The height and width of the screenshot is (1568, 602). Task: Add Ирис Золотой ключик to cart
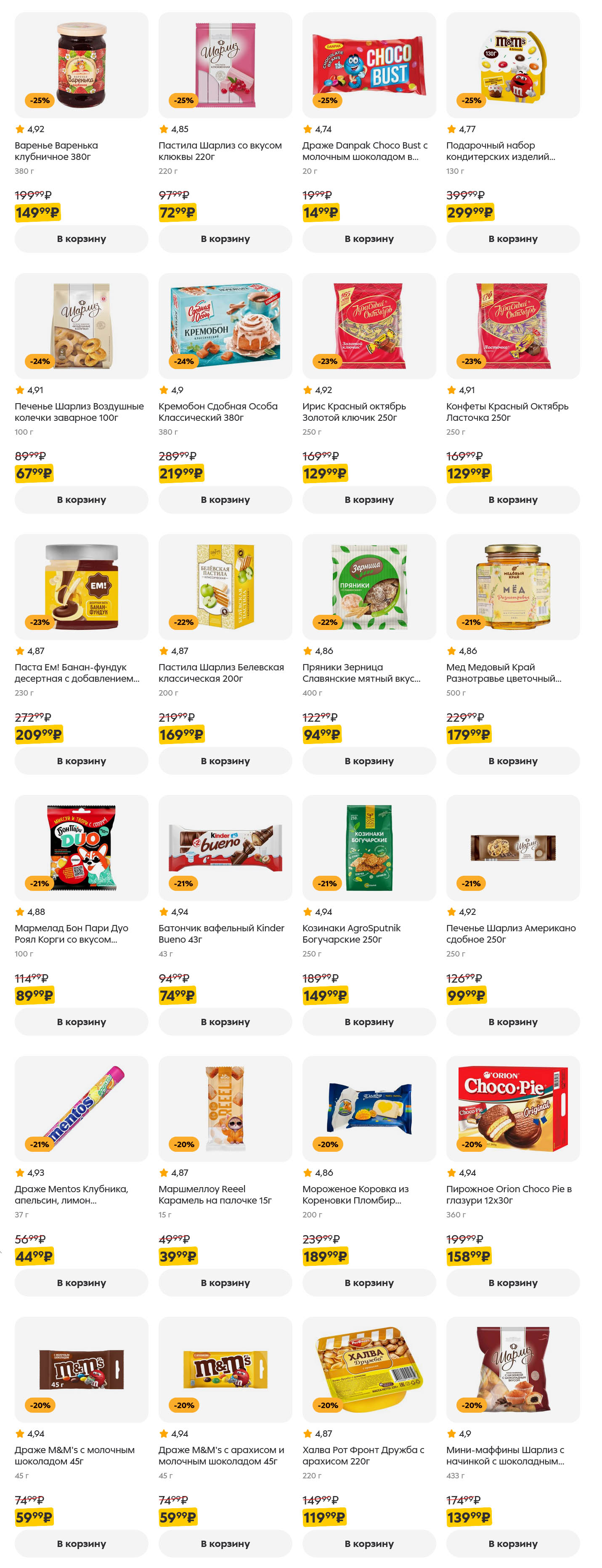(368, 499)
